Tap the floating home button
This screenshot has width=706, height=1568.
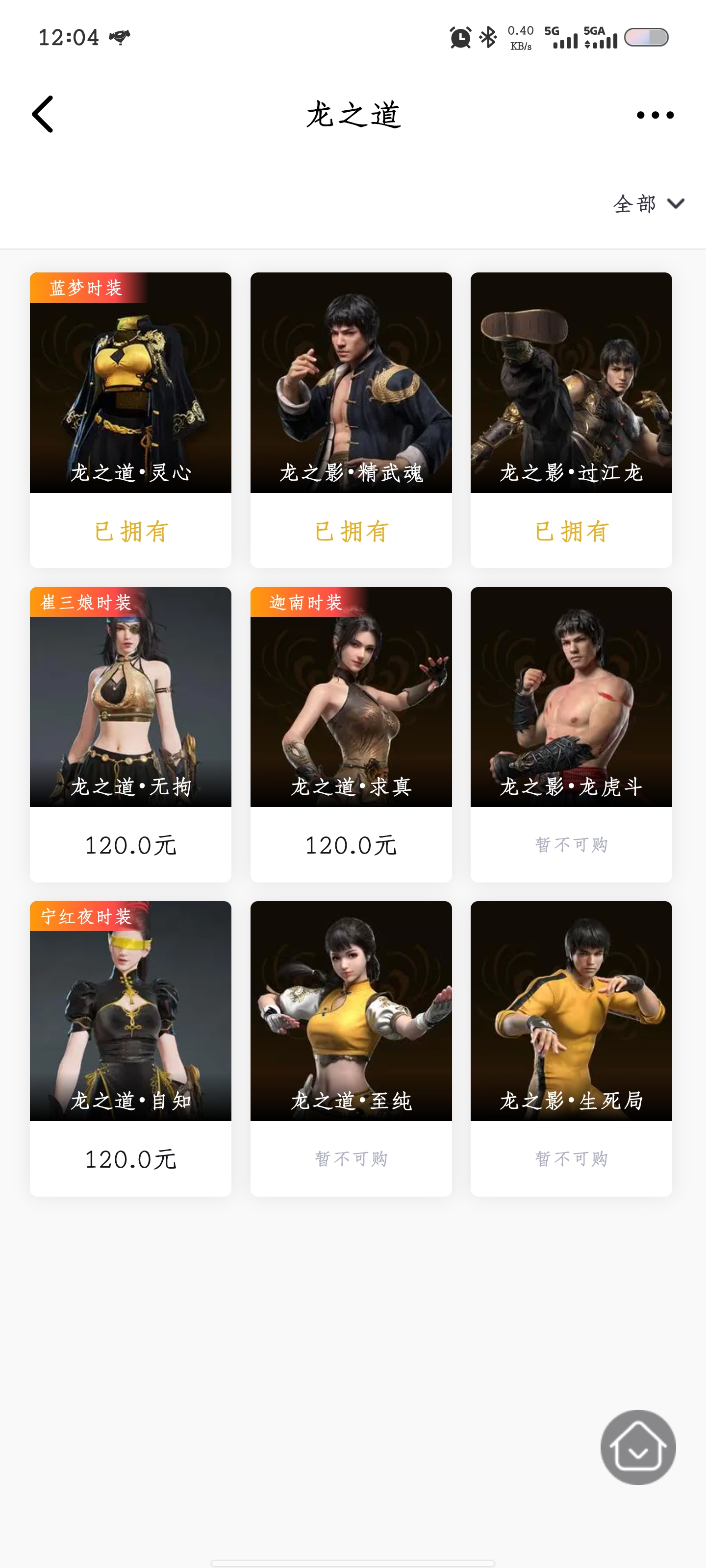(638, 1447)
